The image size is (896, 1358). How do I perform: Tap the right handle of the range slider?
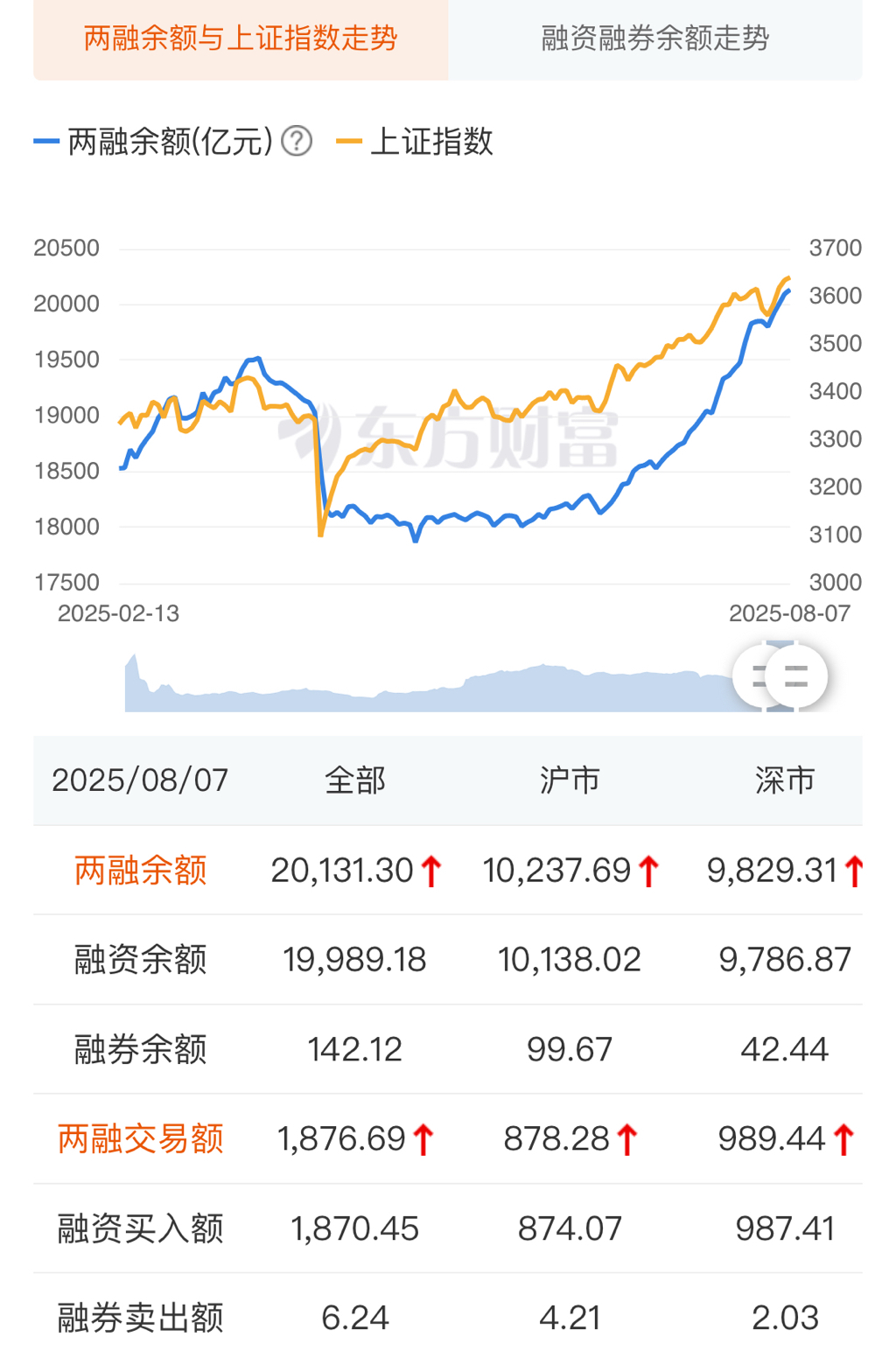coord(795,676)
